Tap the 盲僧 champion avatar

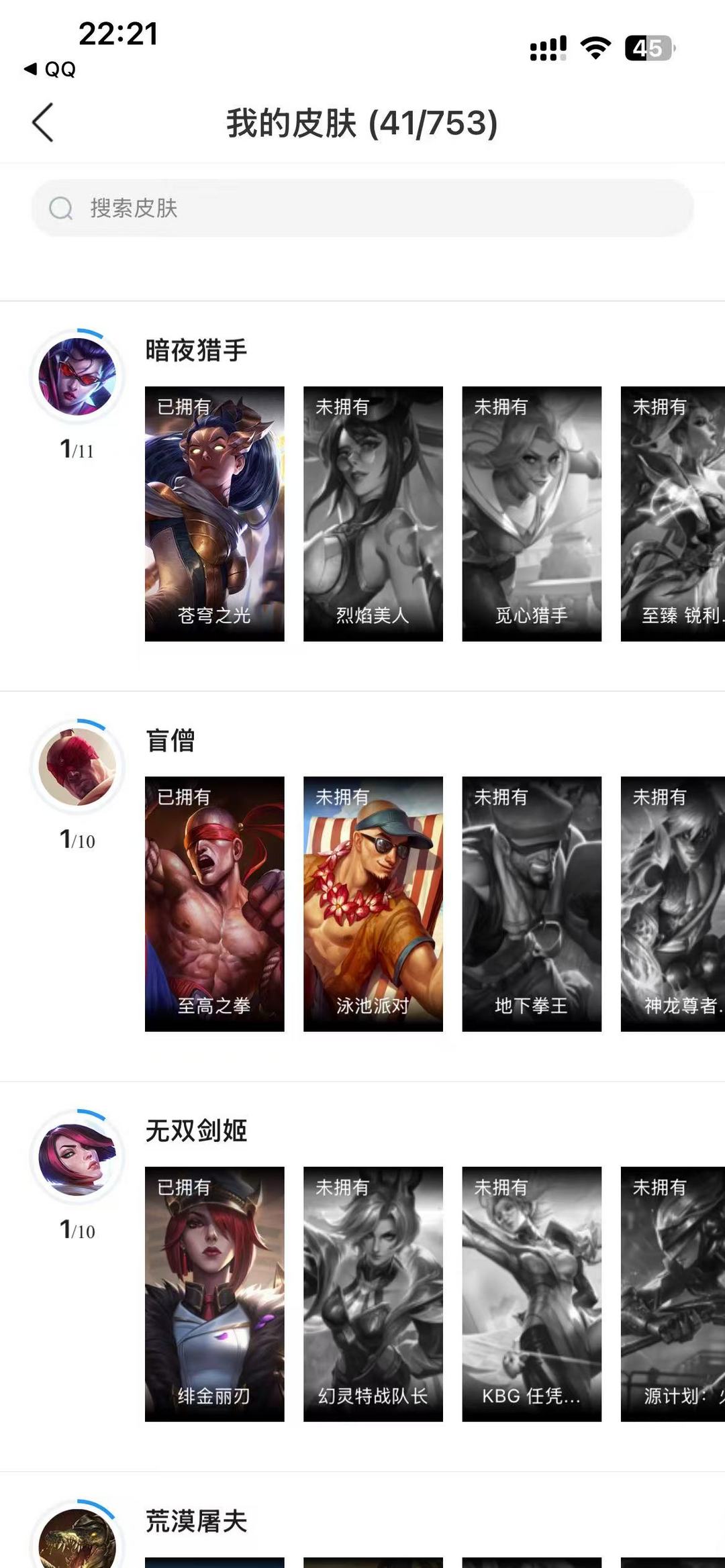77,767
